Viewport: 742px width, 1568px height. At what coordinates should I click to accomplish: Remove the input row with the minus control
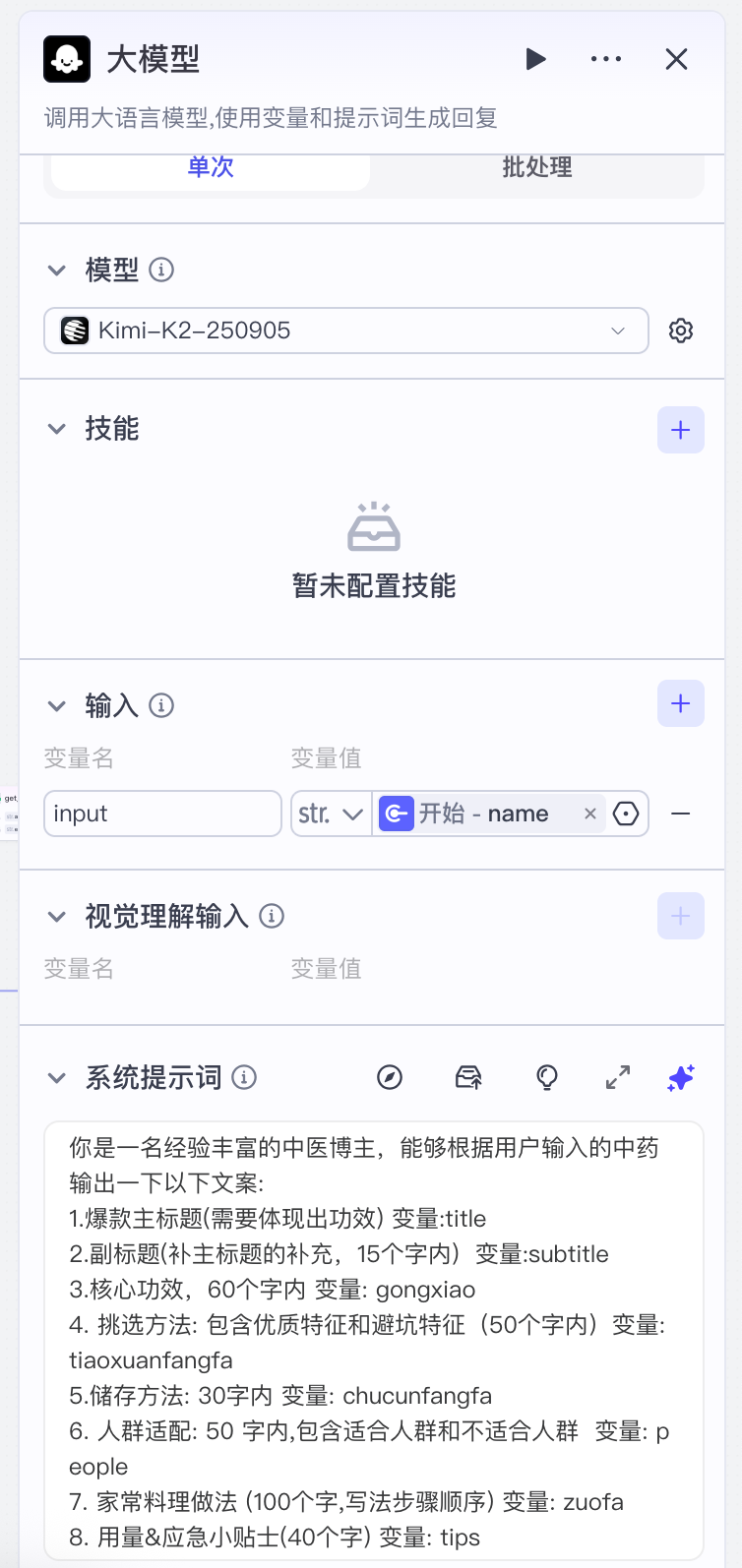[x=678, y=814]
